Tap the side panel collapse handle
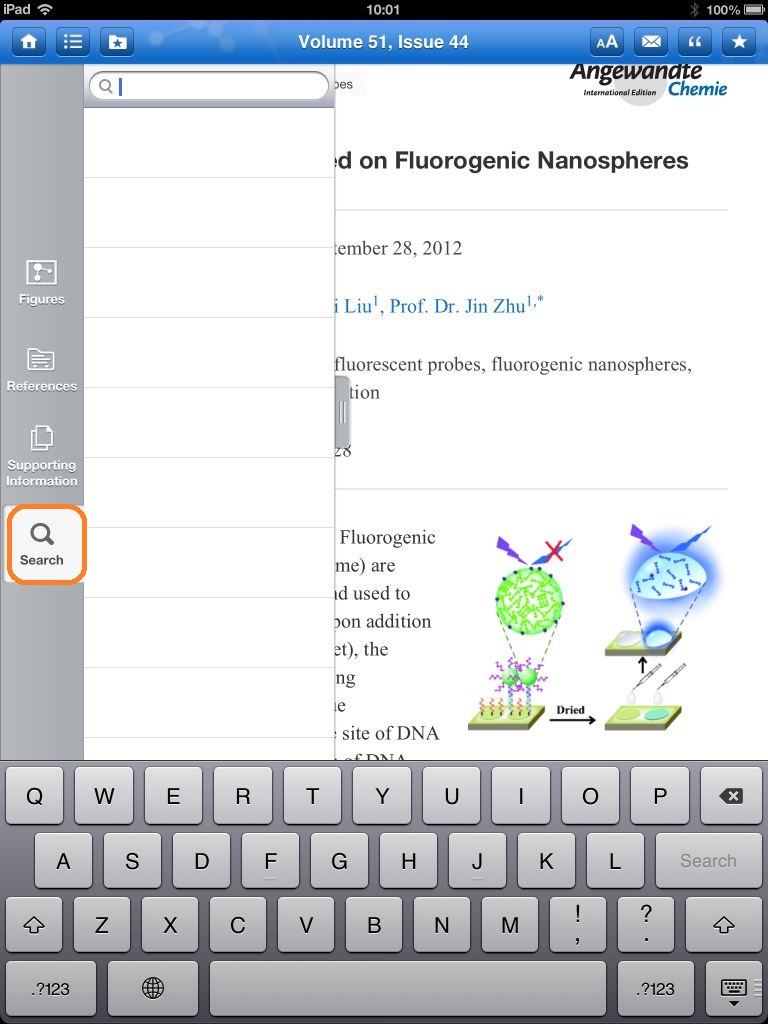This screenshot has height=1024, width=768. 342,412
